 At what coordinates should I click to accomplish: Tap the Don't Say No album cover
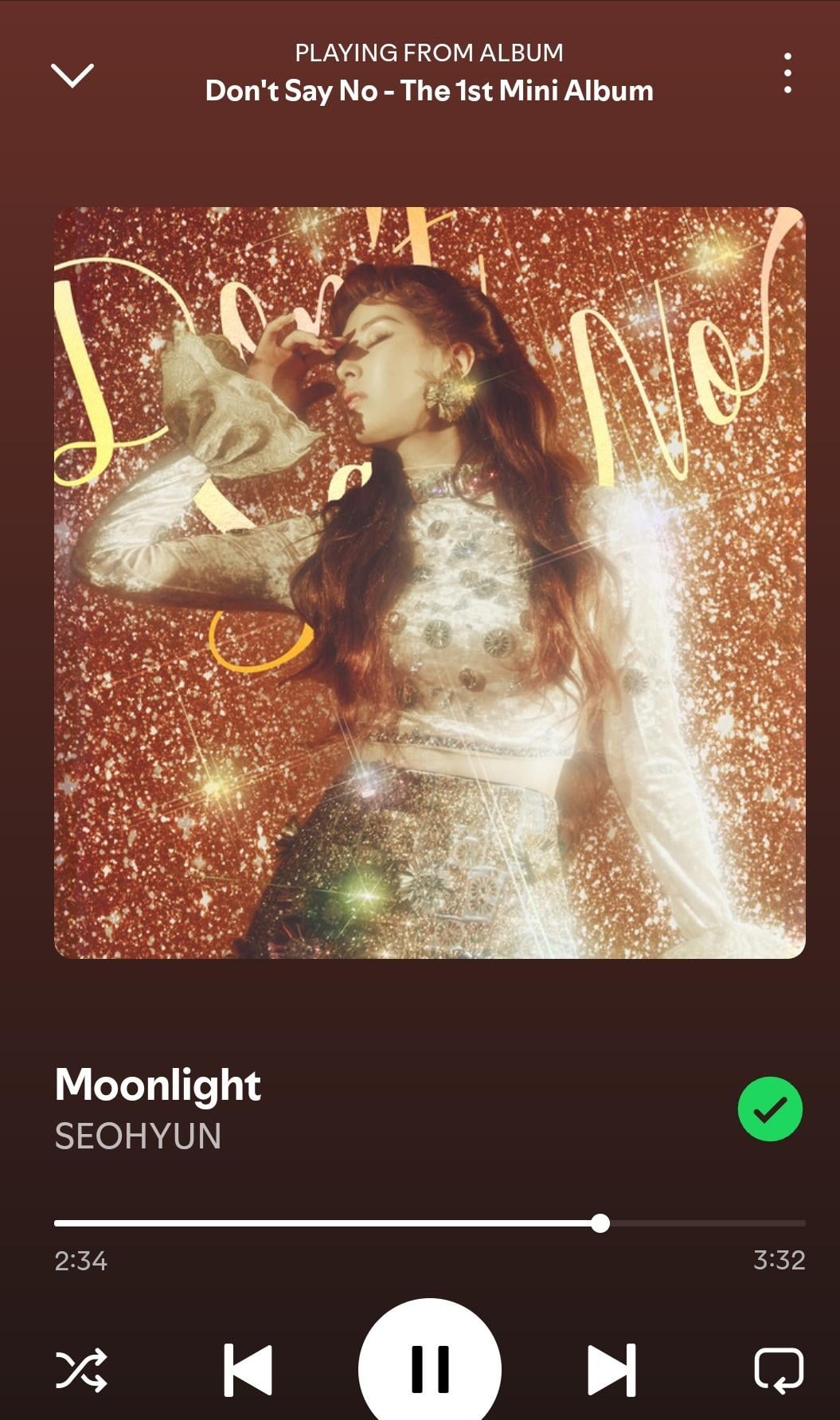(429, 582)
